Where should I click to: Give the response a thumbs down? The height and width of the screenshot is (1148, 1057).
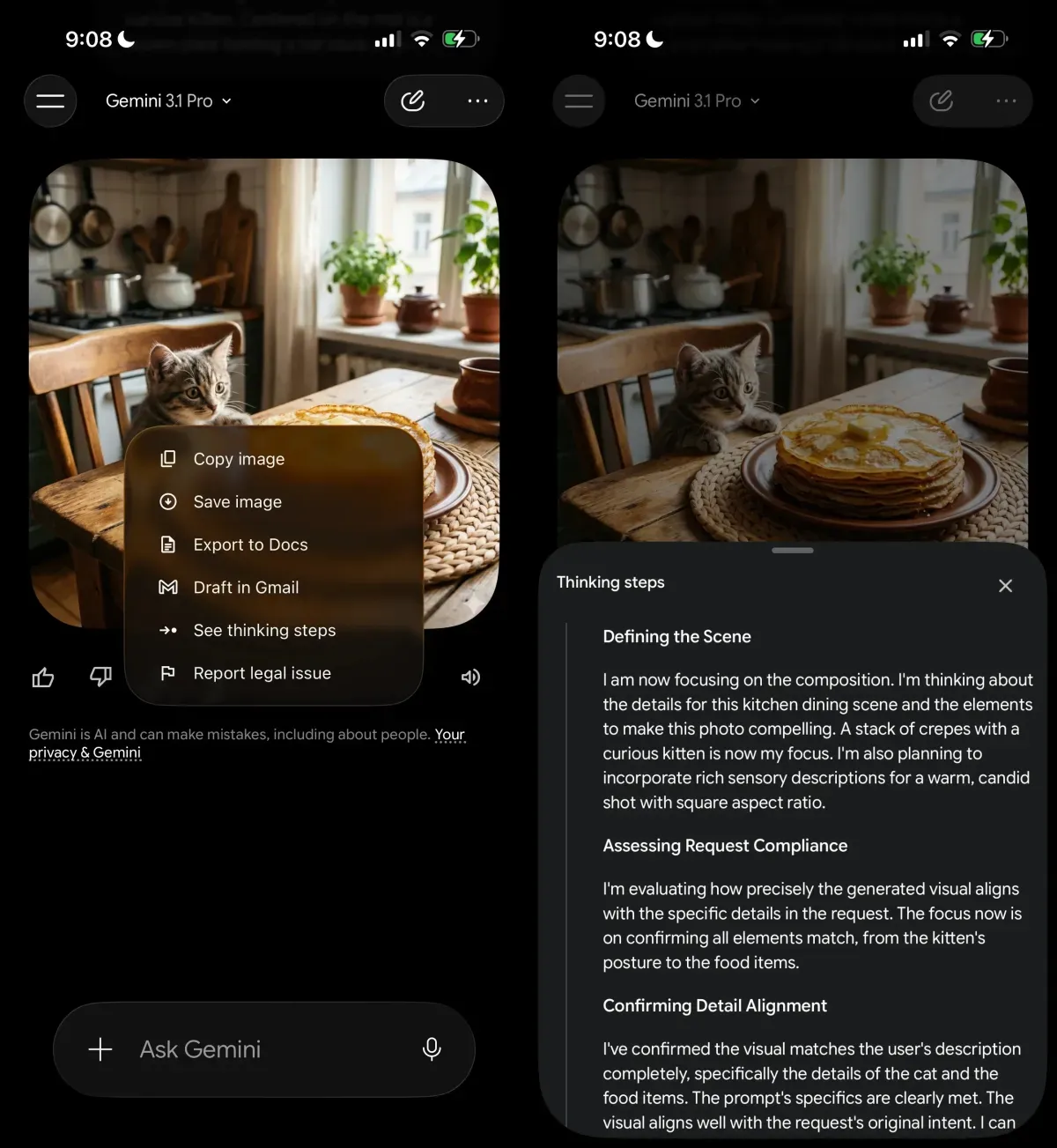pyautogui.click(x=101, y=677)
